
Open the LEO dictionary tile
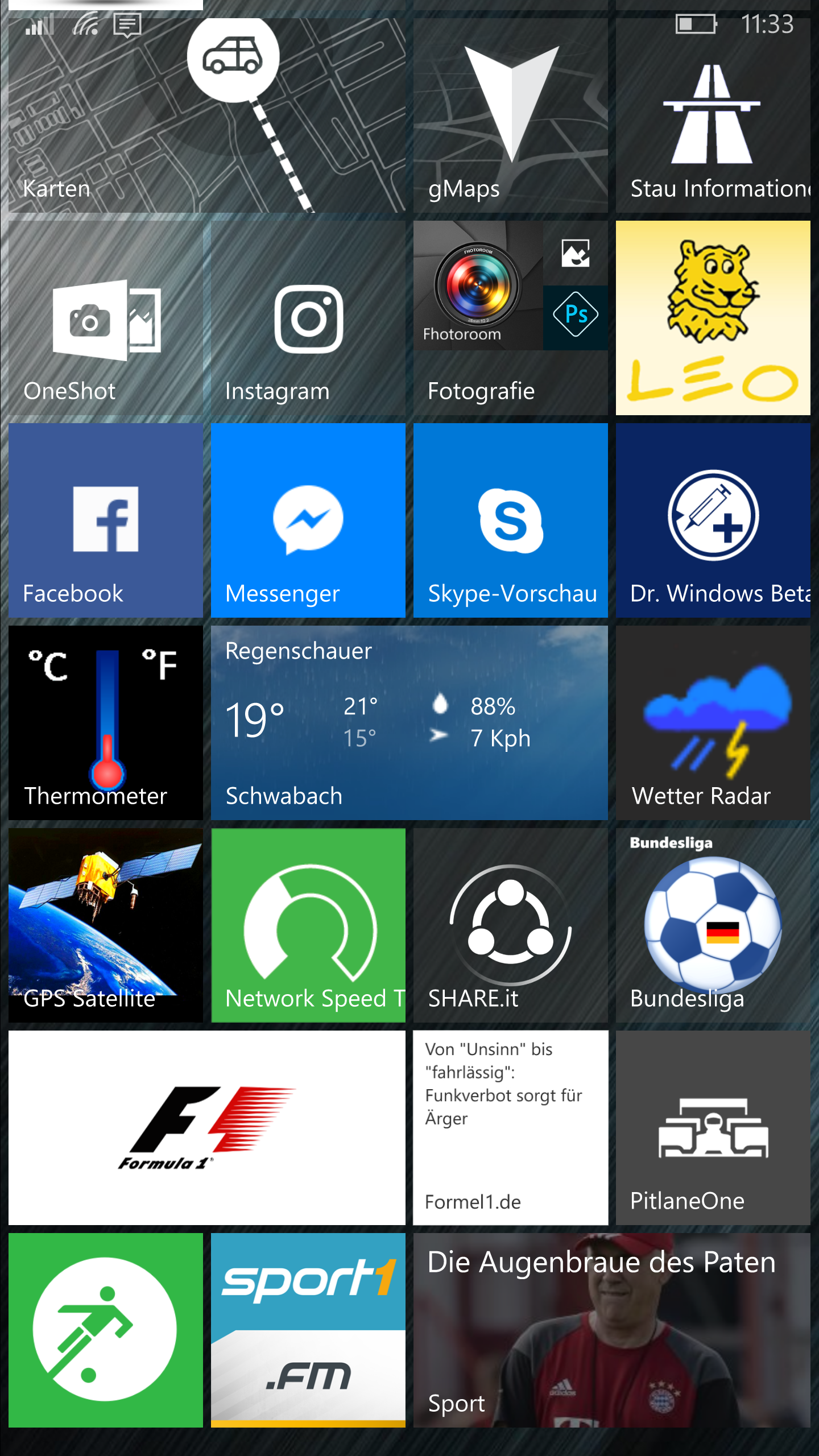pos(713,318)
